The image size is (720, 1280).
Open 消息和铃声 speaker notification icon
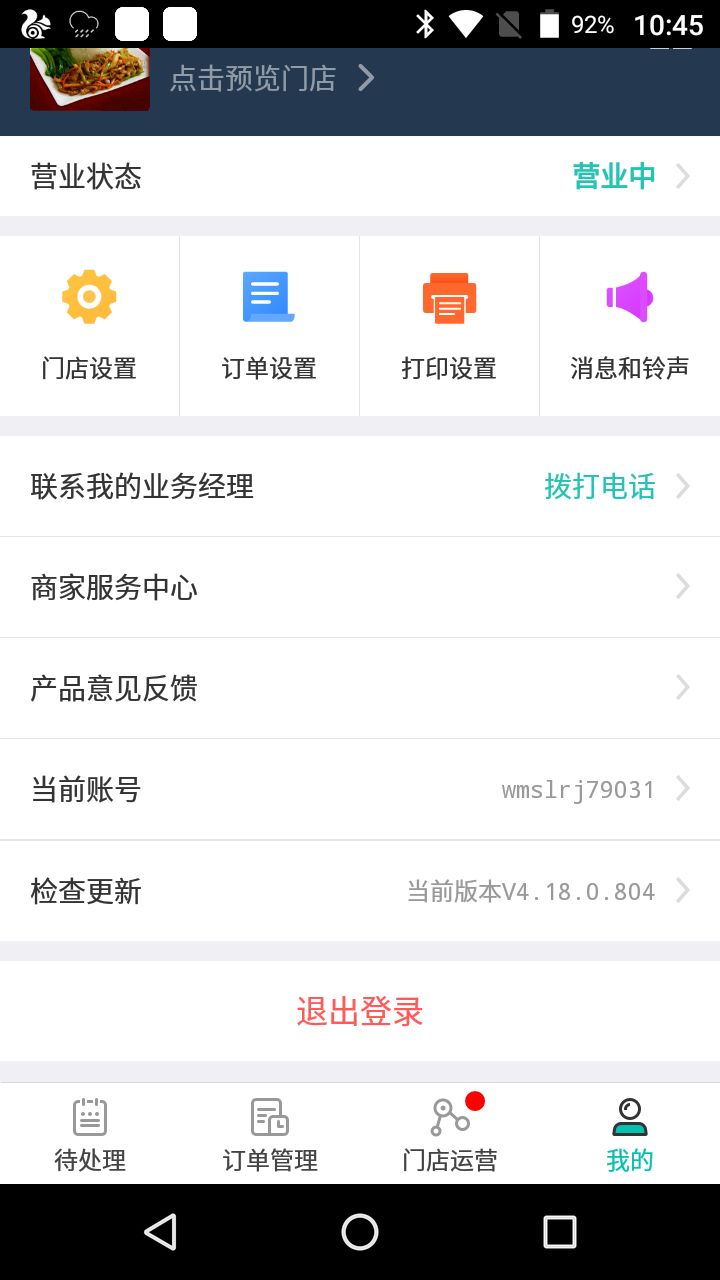point(629,296)
